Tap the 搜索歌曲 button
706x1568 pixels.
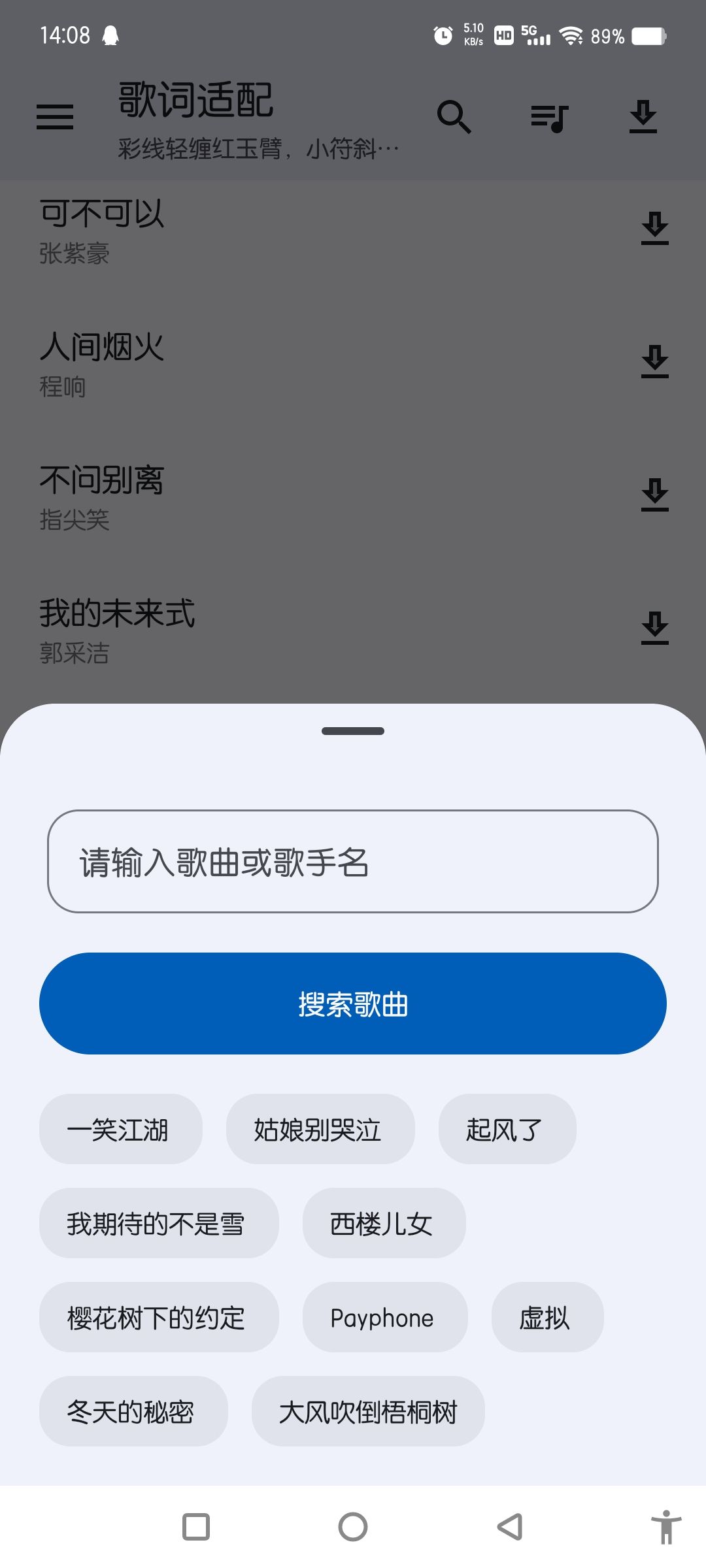(353, 1004)
